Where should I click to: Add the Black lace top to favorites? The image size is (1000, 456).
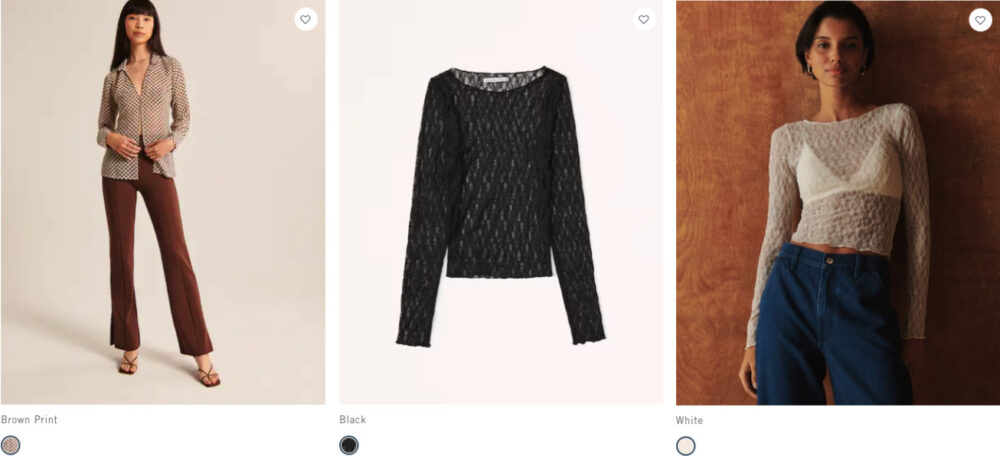(x=644, y=19)
